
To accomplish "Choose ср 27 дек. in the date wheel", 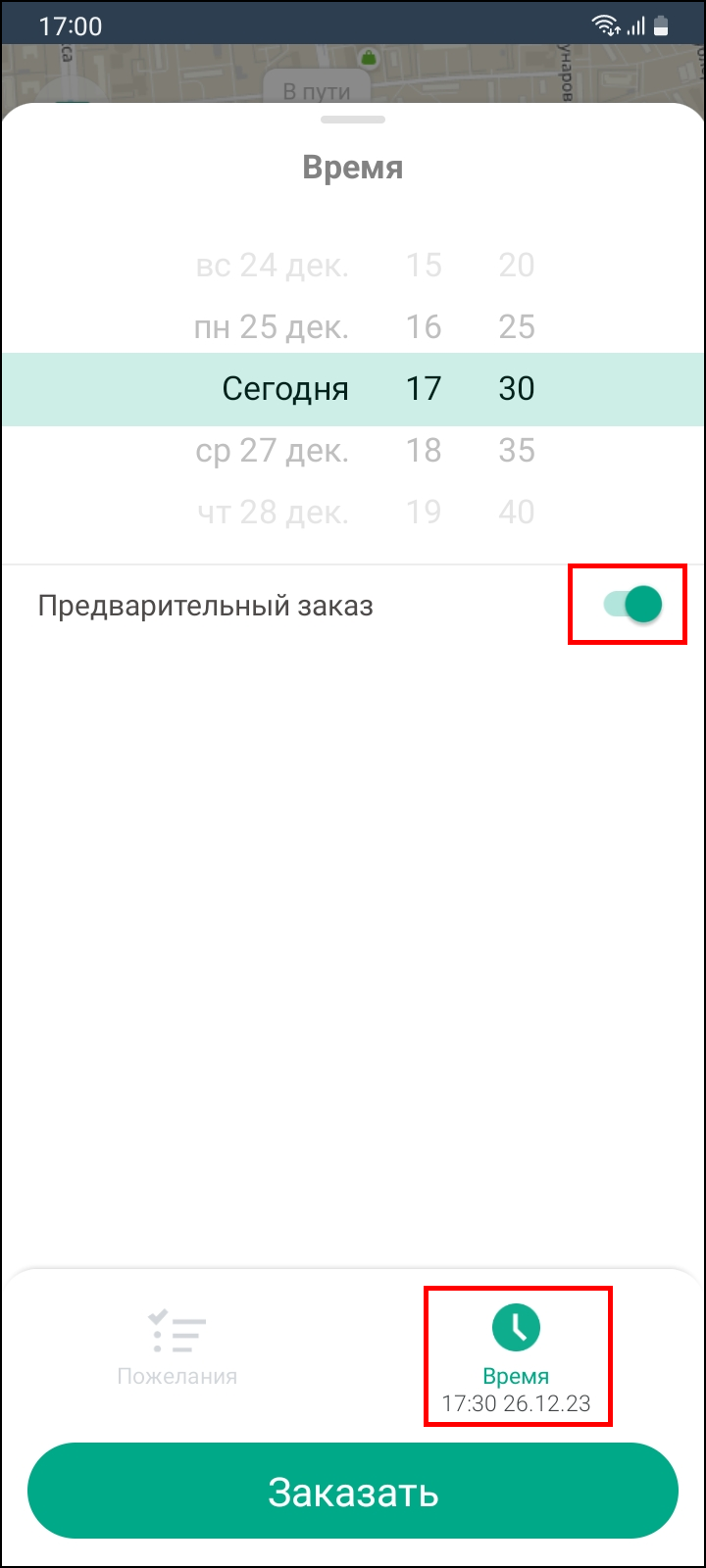I will point(272,450).
